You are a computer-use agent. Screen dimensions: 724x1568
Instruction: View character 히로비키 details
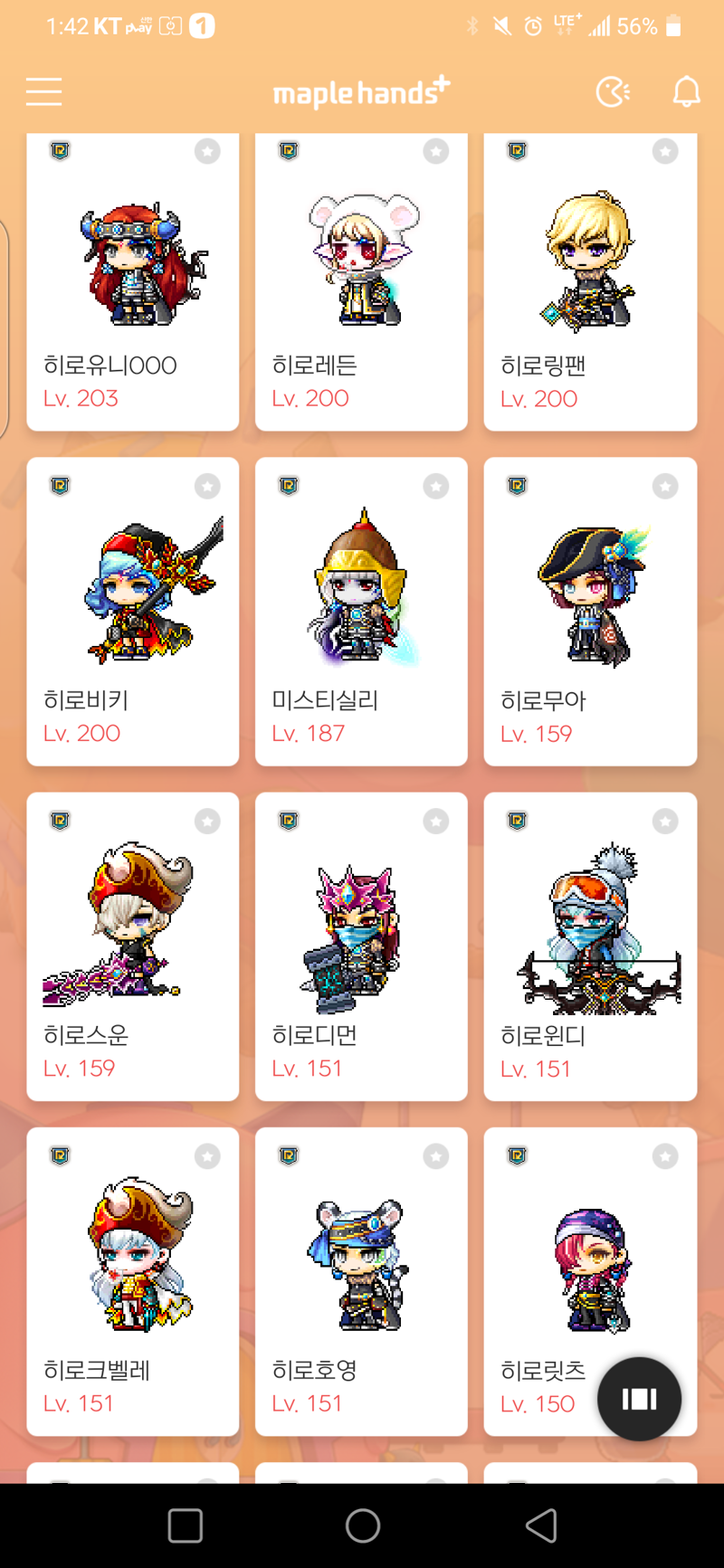[x=133, y=611]
